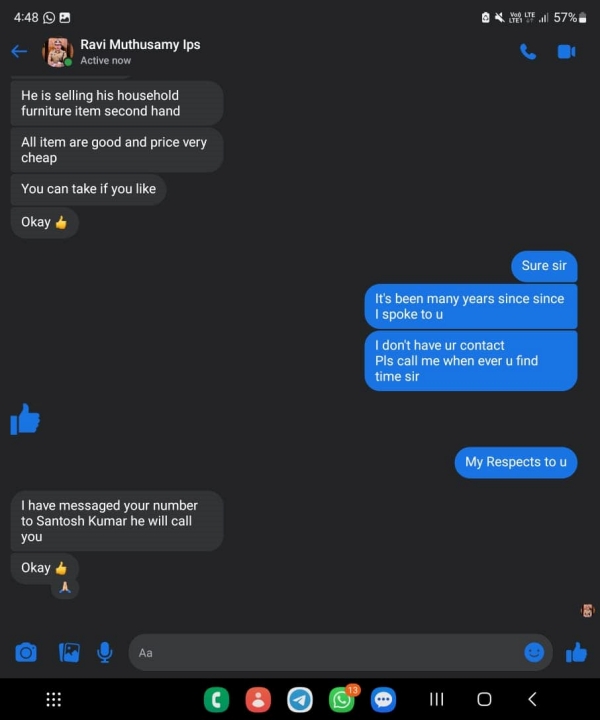
Task: Send a thumbs-up like
Action: point(576,652)
